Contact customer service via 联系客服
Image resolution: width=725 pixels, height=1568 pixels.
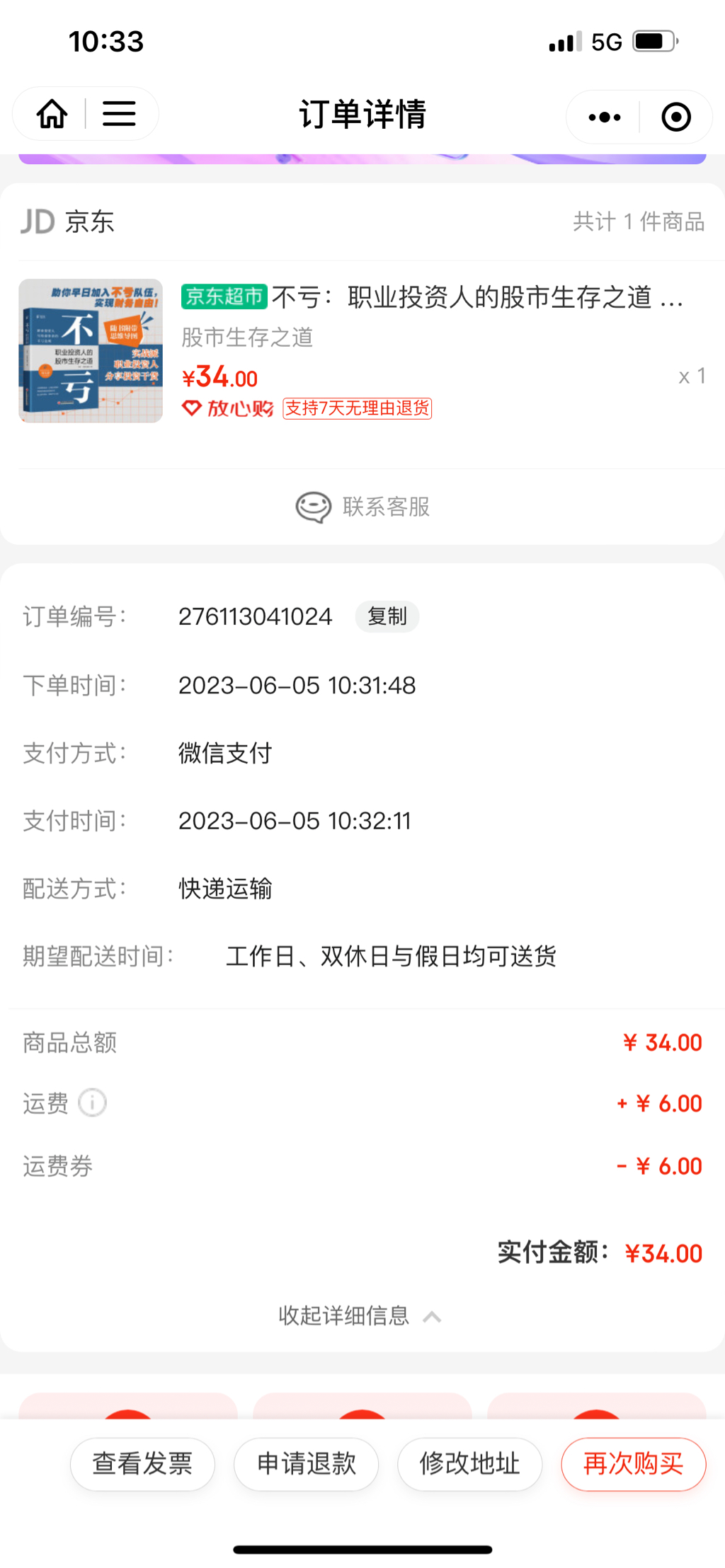click(362, 507)
